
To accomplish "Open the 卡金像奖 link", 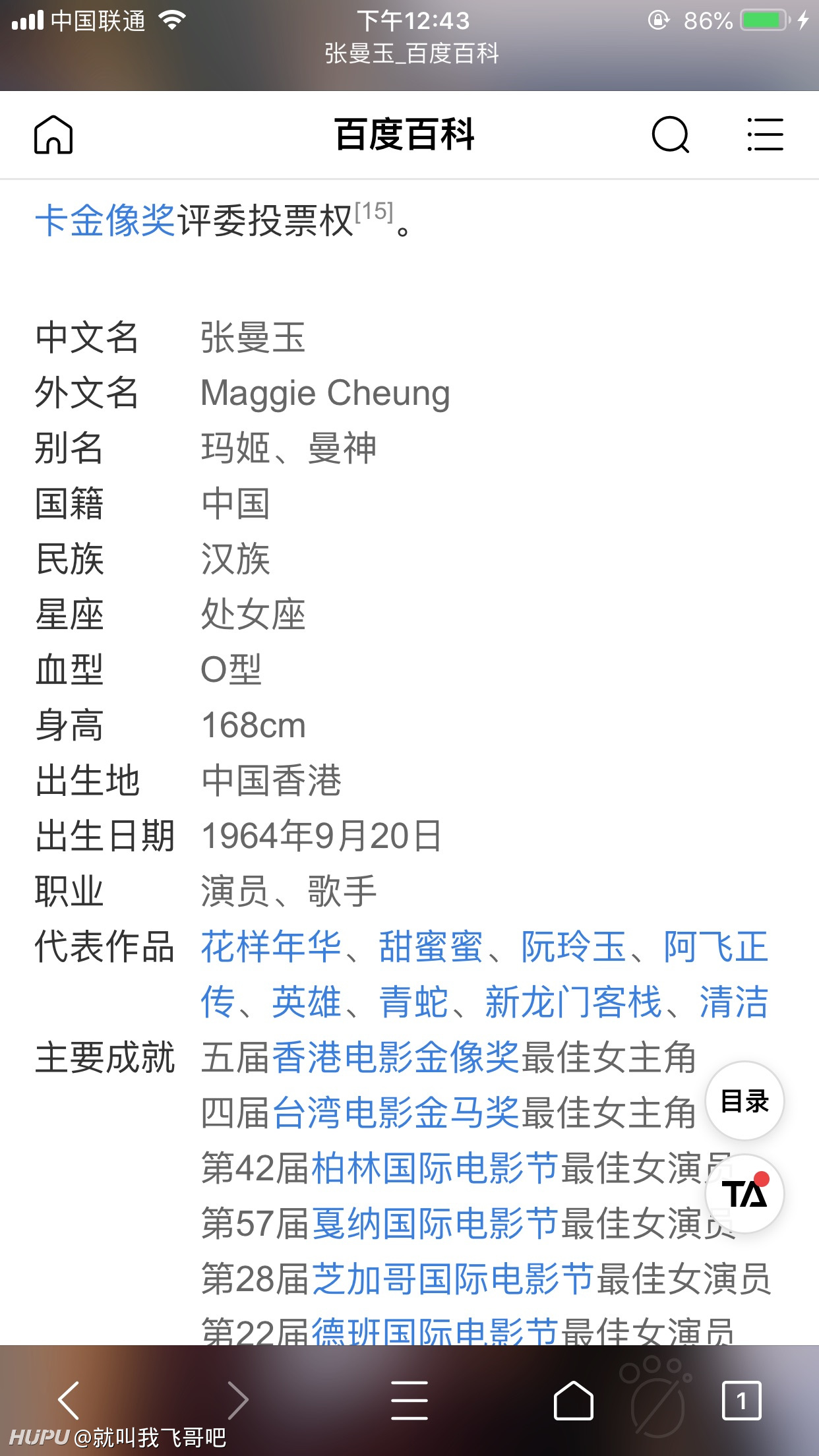I will [106, 220].
